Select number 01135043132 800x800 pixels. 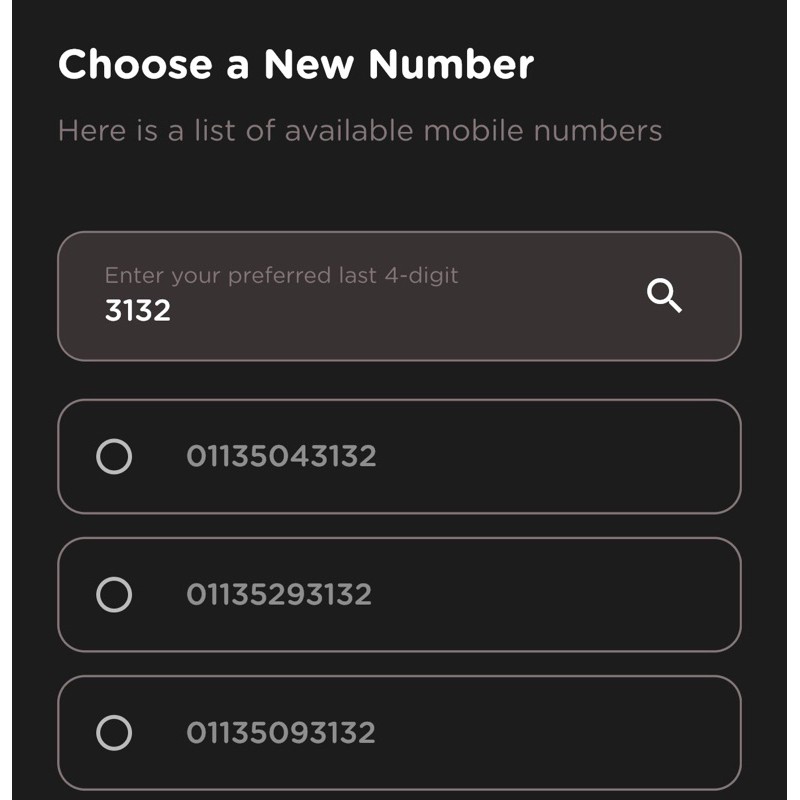(x=399, y=457)
